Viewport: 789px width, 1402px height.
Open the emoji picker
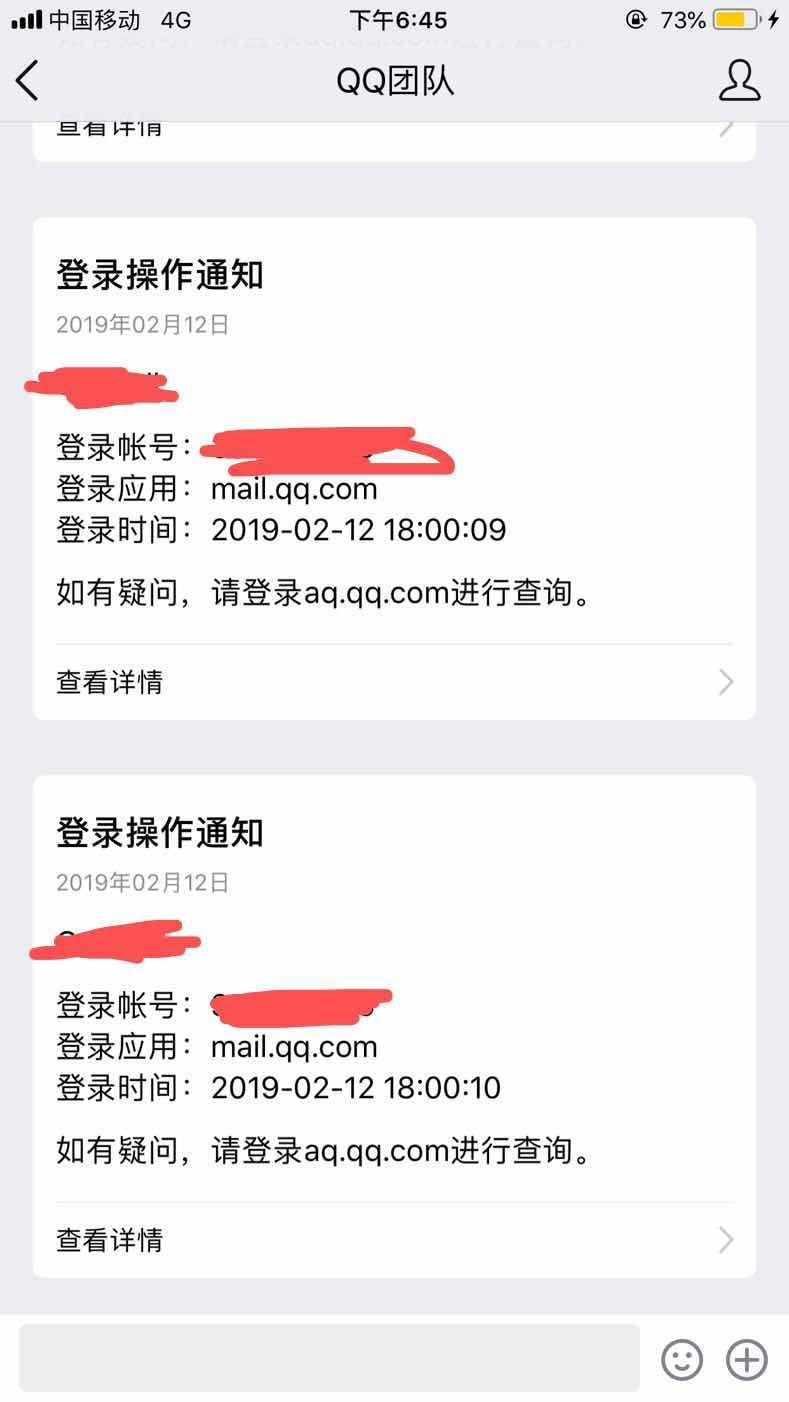682,1360
